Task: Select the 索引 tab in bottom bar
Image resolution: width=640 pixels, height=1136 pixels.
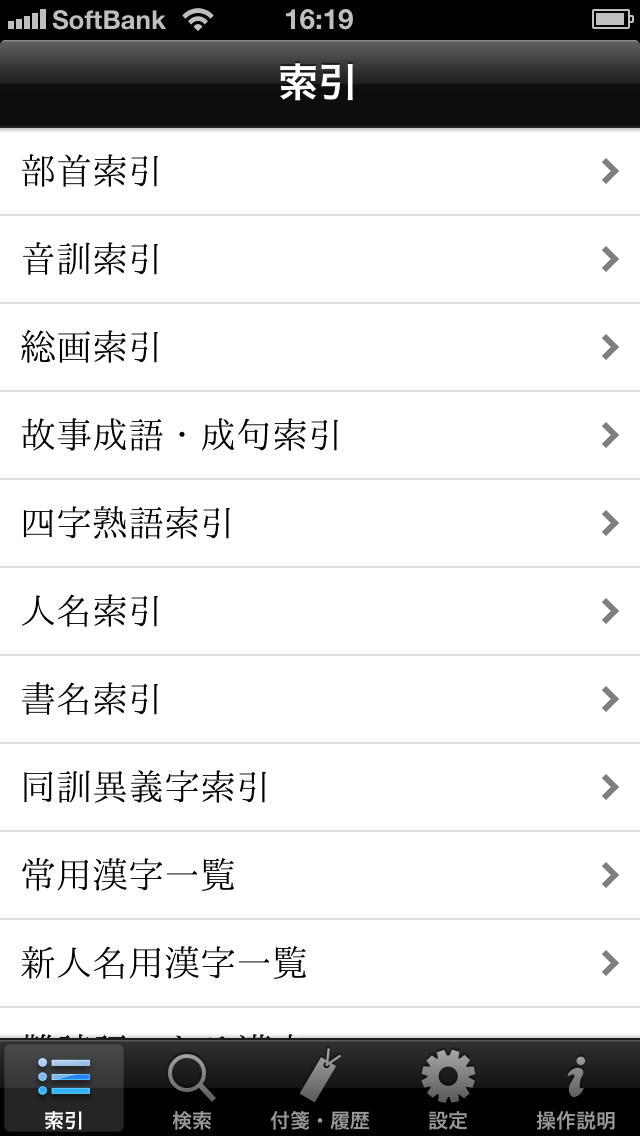Action: [64, 1090]
